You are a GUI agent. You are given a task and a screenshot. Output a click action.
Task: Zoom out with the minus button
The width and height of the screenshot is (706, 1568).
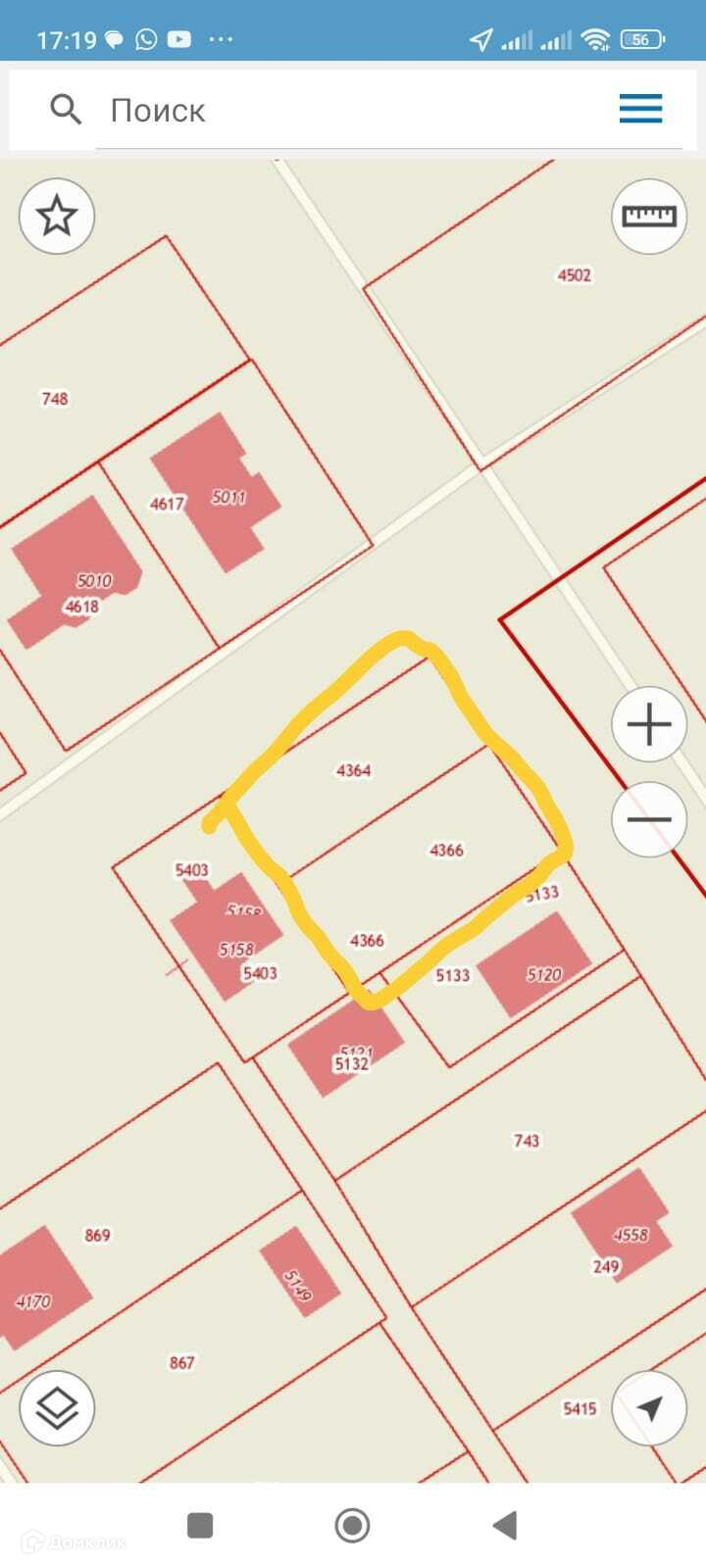click(x=649, y=819)
